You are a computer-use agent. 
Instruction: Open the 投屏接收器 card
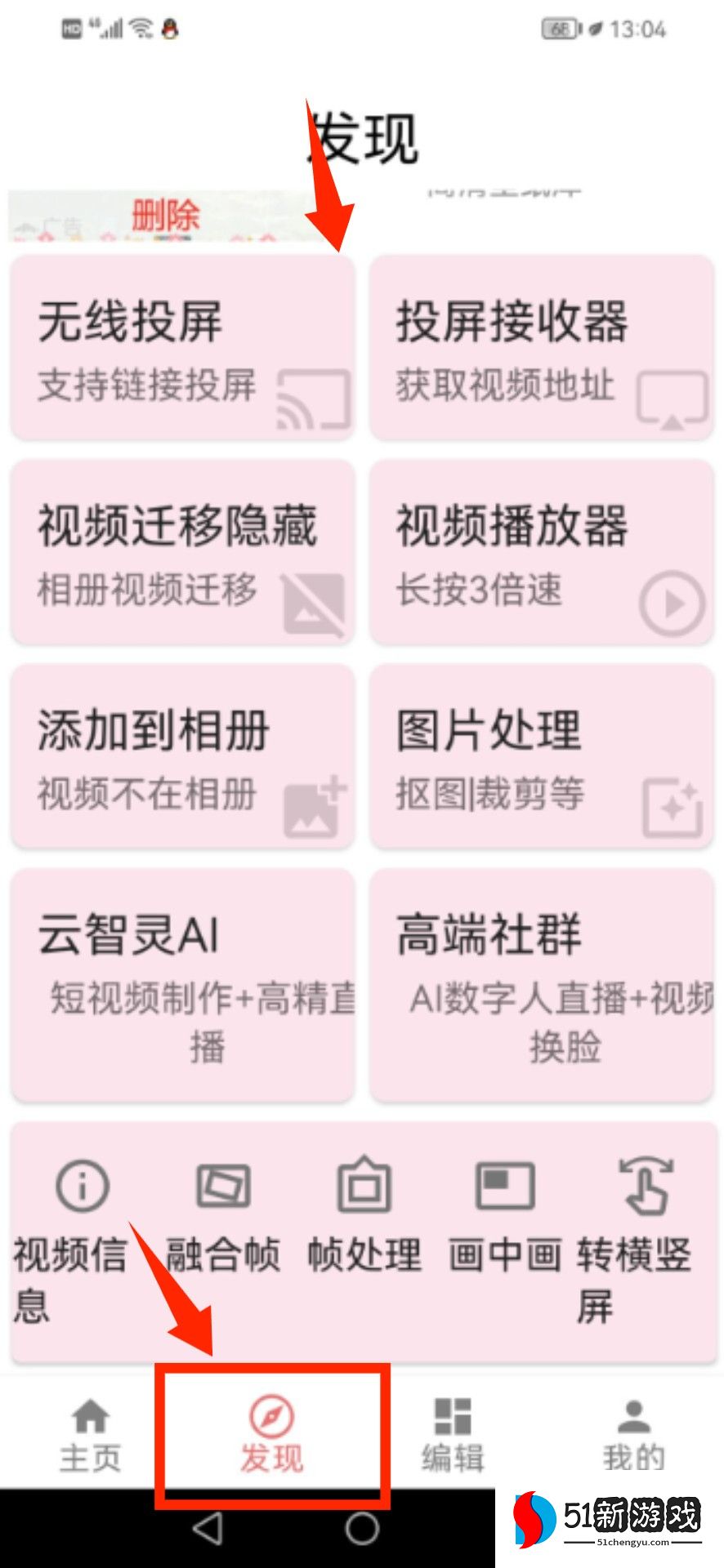tap(542, 348)
